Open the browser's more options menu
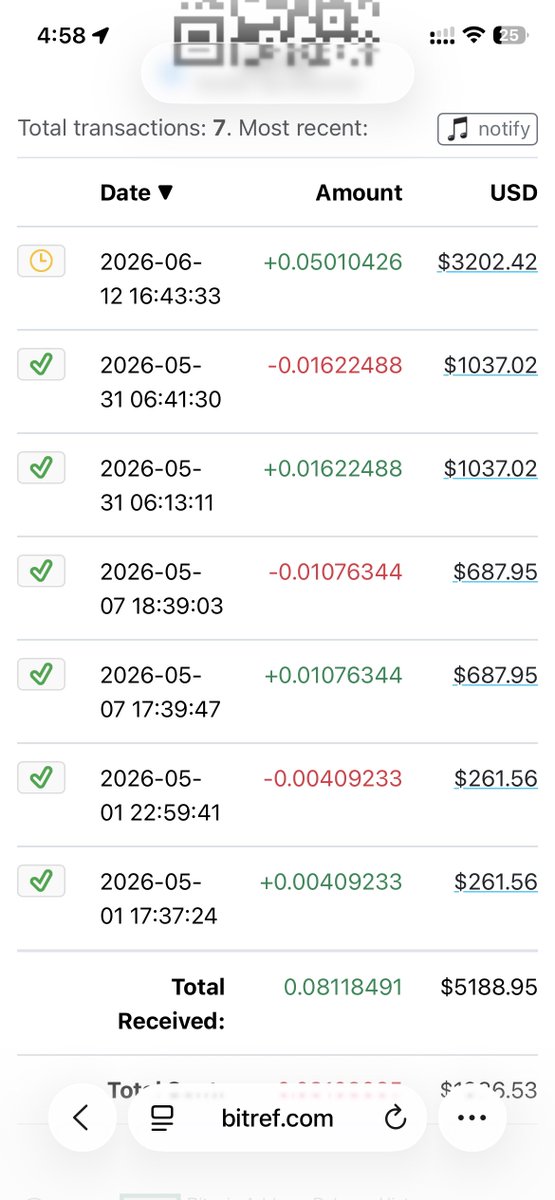The width and height of the screenshot is (555, 1200). click(471, 1118)
